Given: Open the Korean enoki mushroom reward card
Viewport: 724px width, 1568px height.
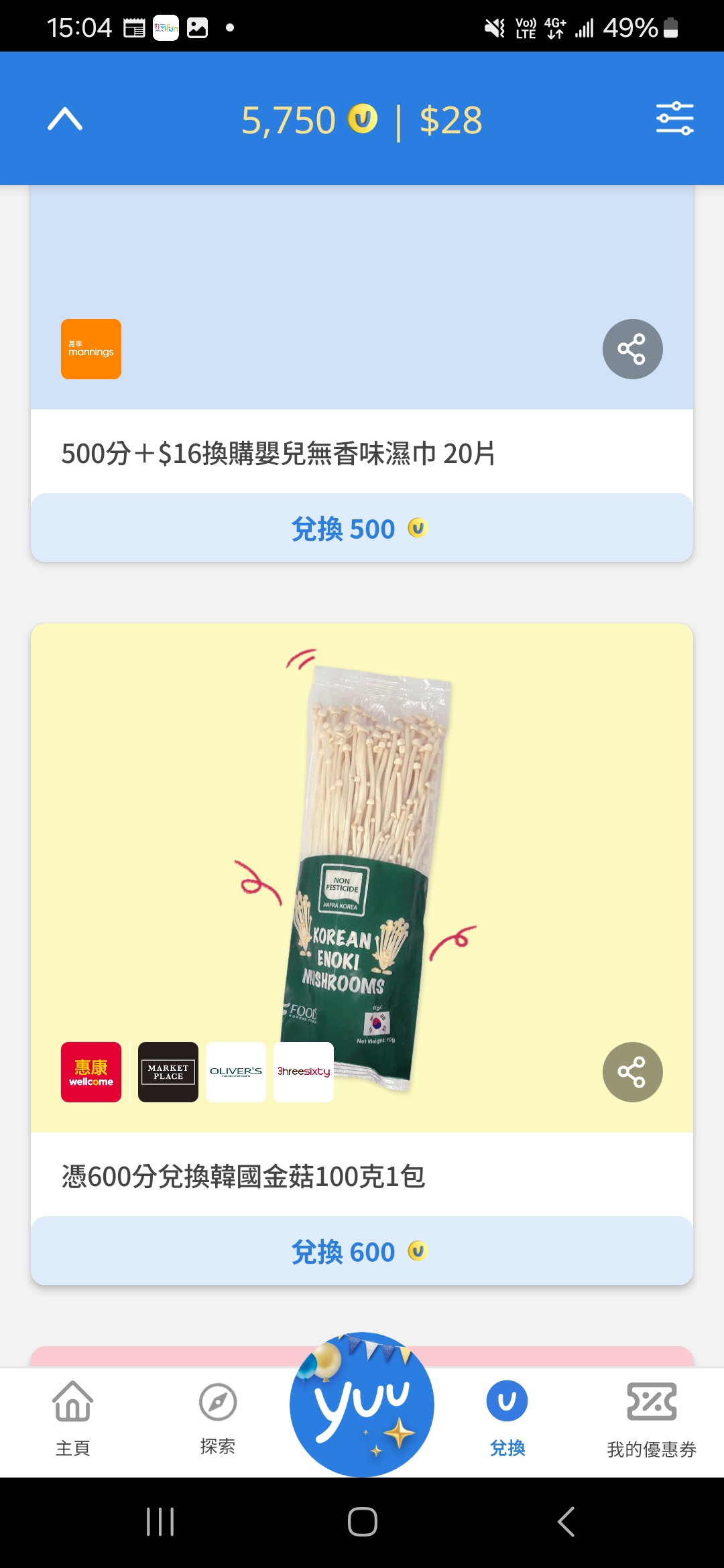Looking at the screenshot, I should pyautogui.click(x=362, y=878).
